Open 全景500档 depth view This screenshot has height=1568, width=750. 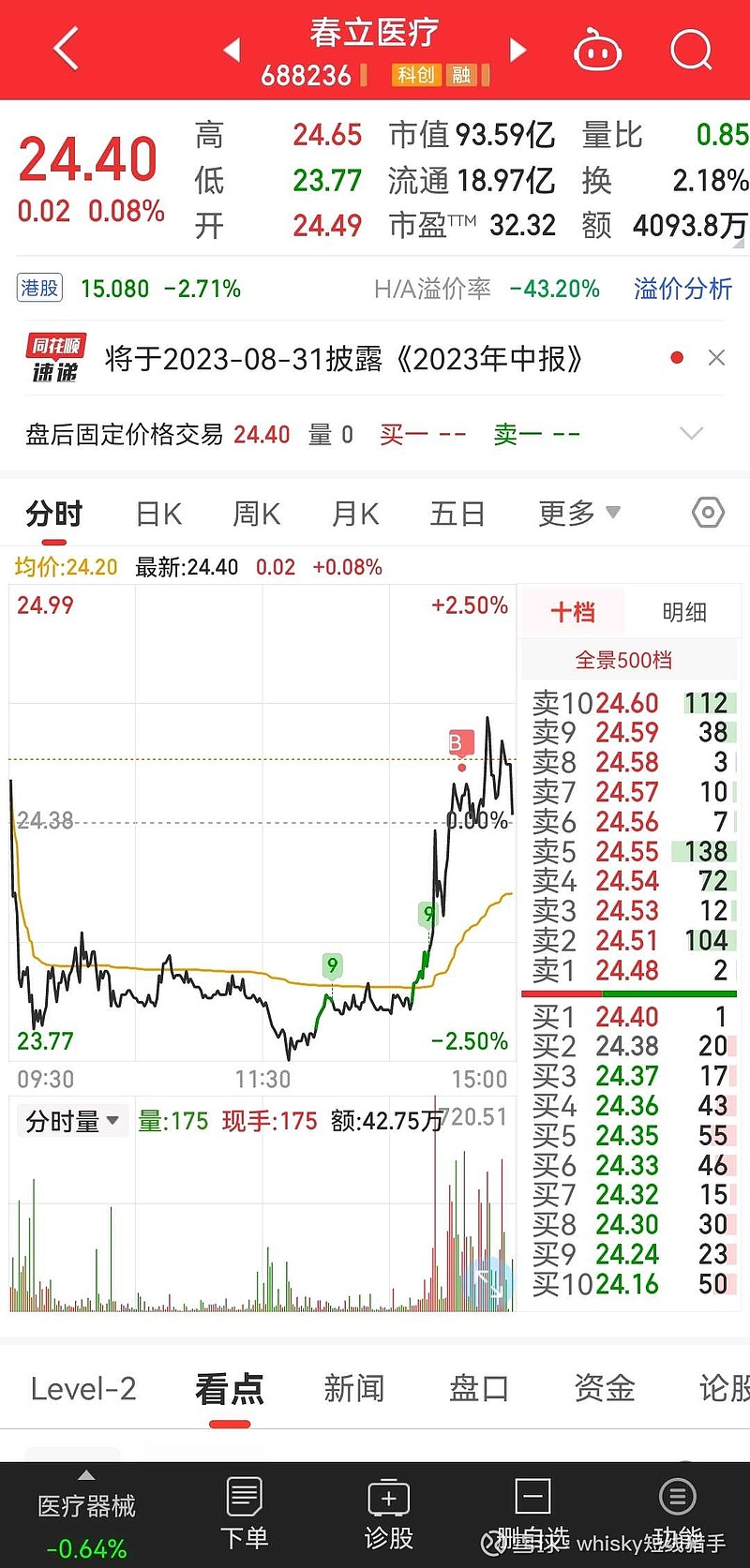(x=623, y=660)
